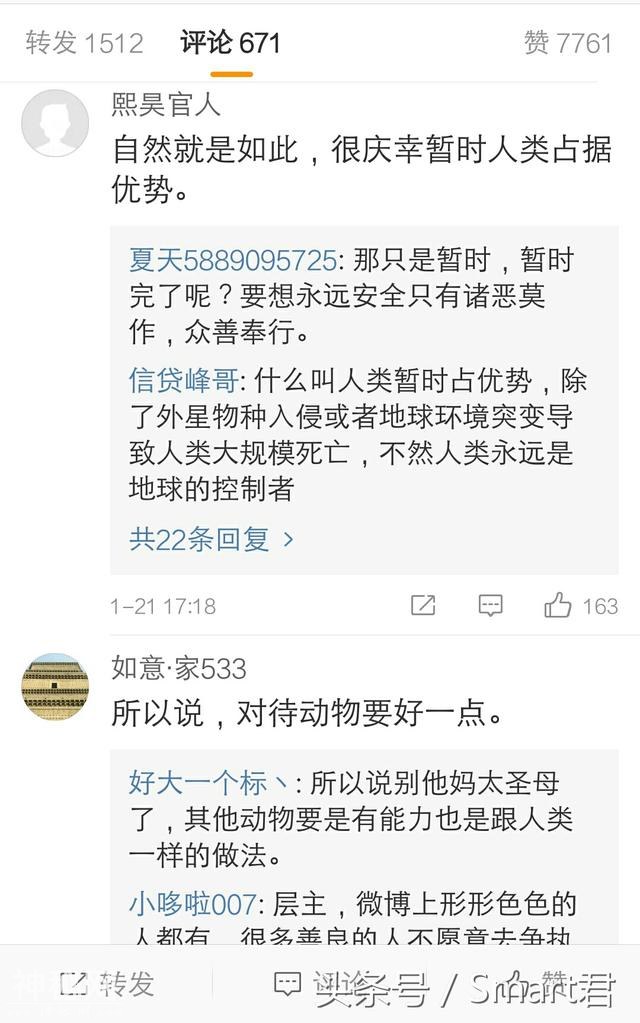Repost 熙昊官人's comment via share icon
640x1023 pixels.
423,605
